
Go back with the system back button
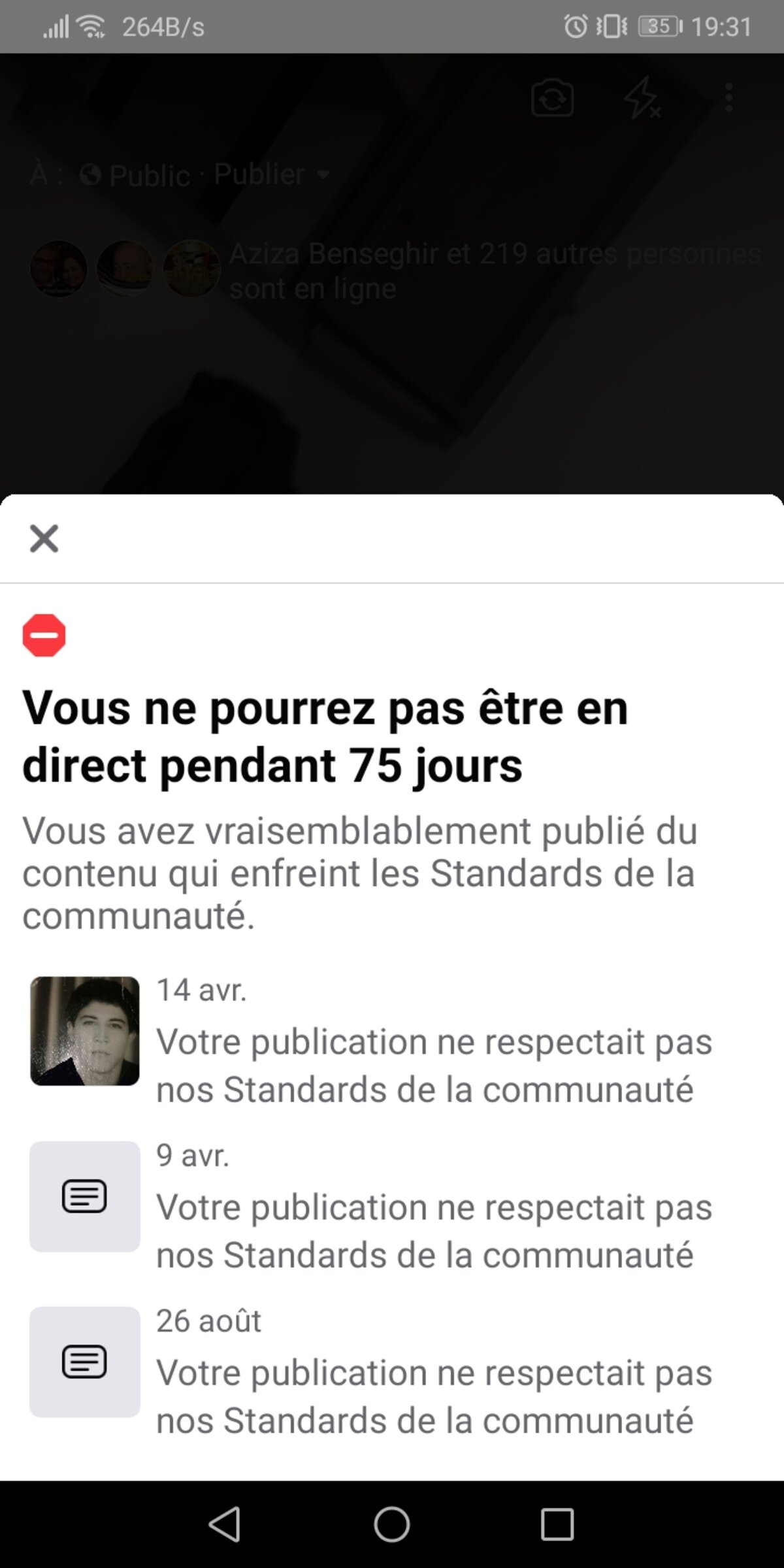[x=225, y=1524]
